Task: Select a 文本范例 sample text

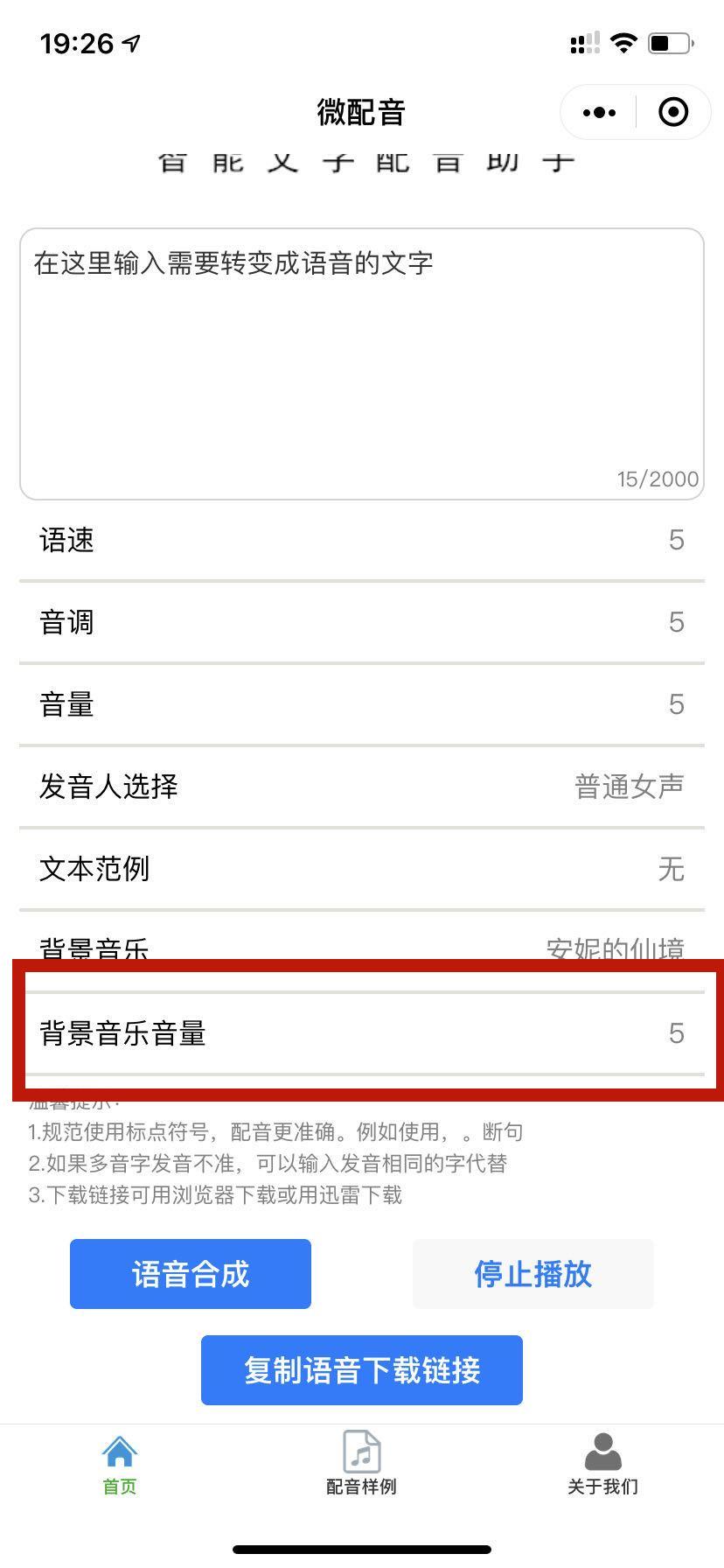Action: [362, 869]
